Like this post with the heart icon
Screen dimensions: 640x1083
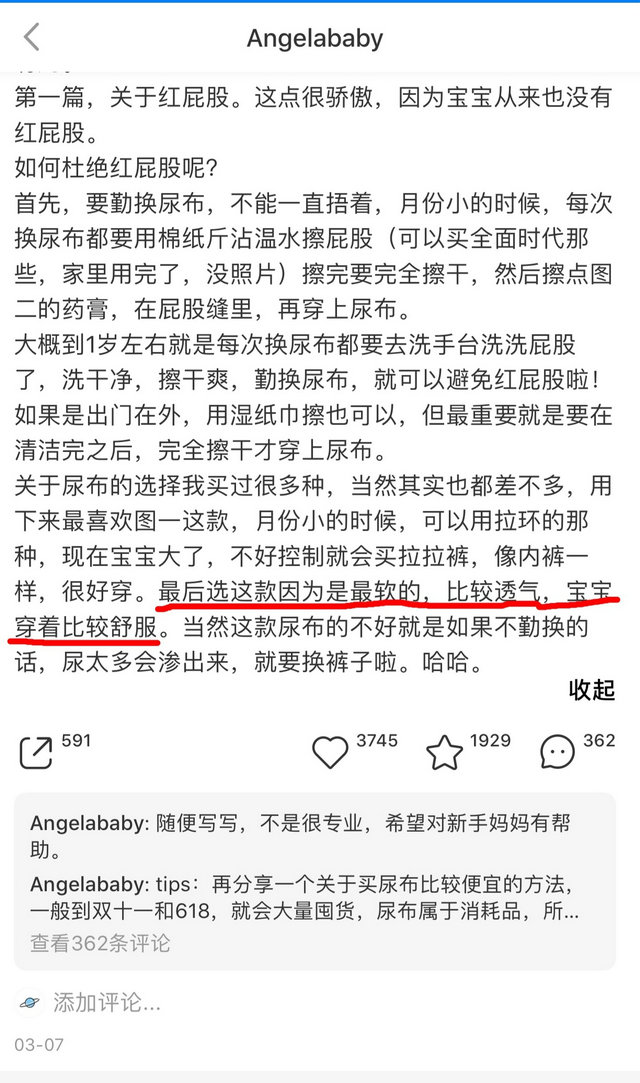[330, 752]
